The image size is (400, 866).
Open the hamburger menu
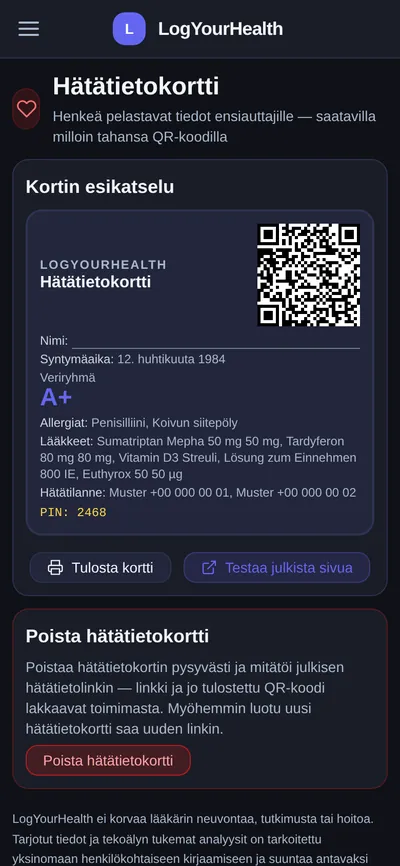[x=29, y=29]
